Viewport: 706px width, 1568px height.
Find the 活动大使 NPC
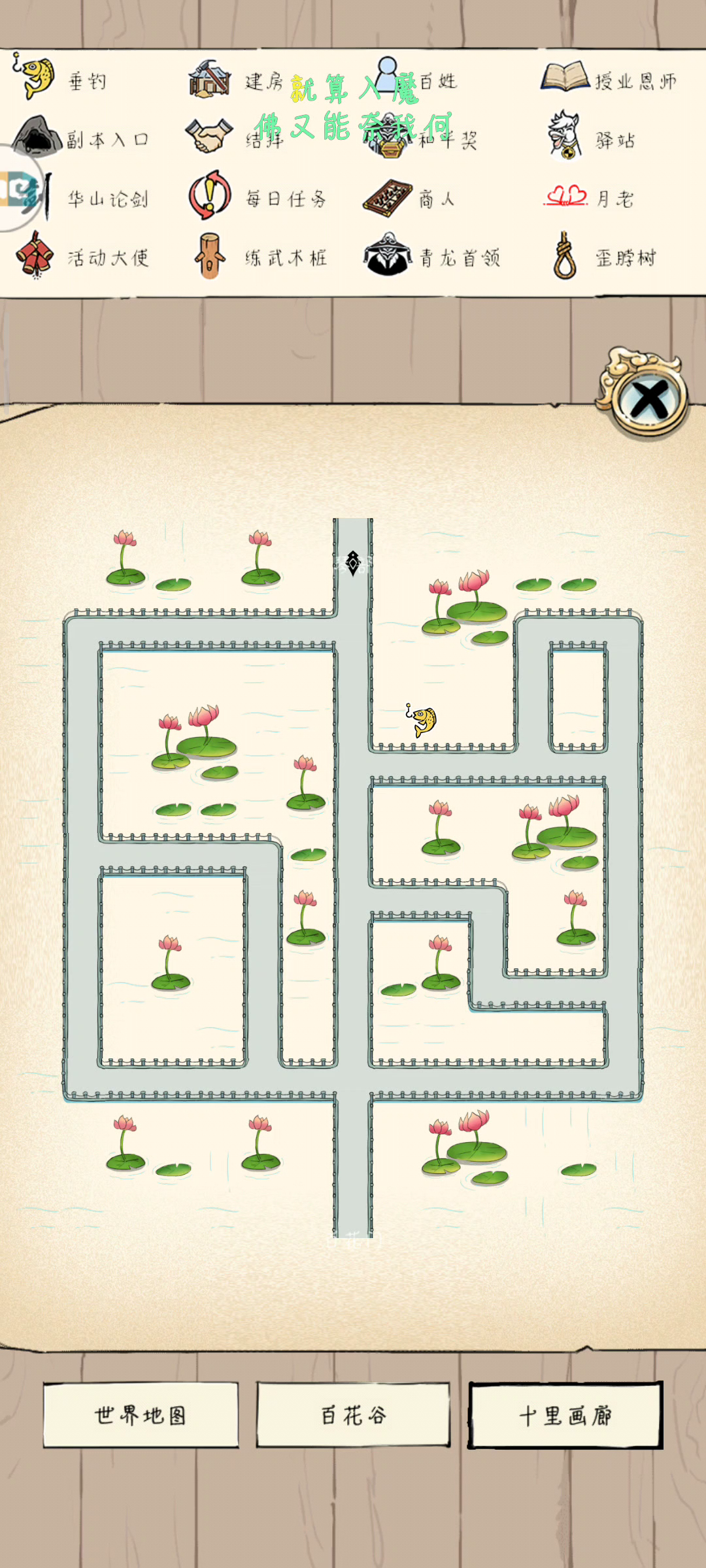click(x=83, y=257)
